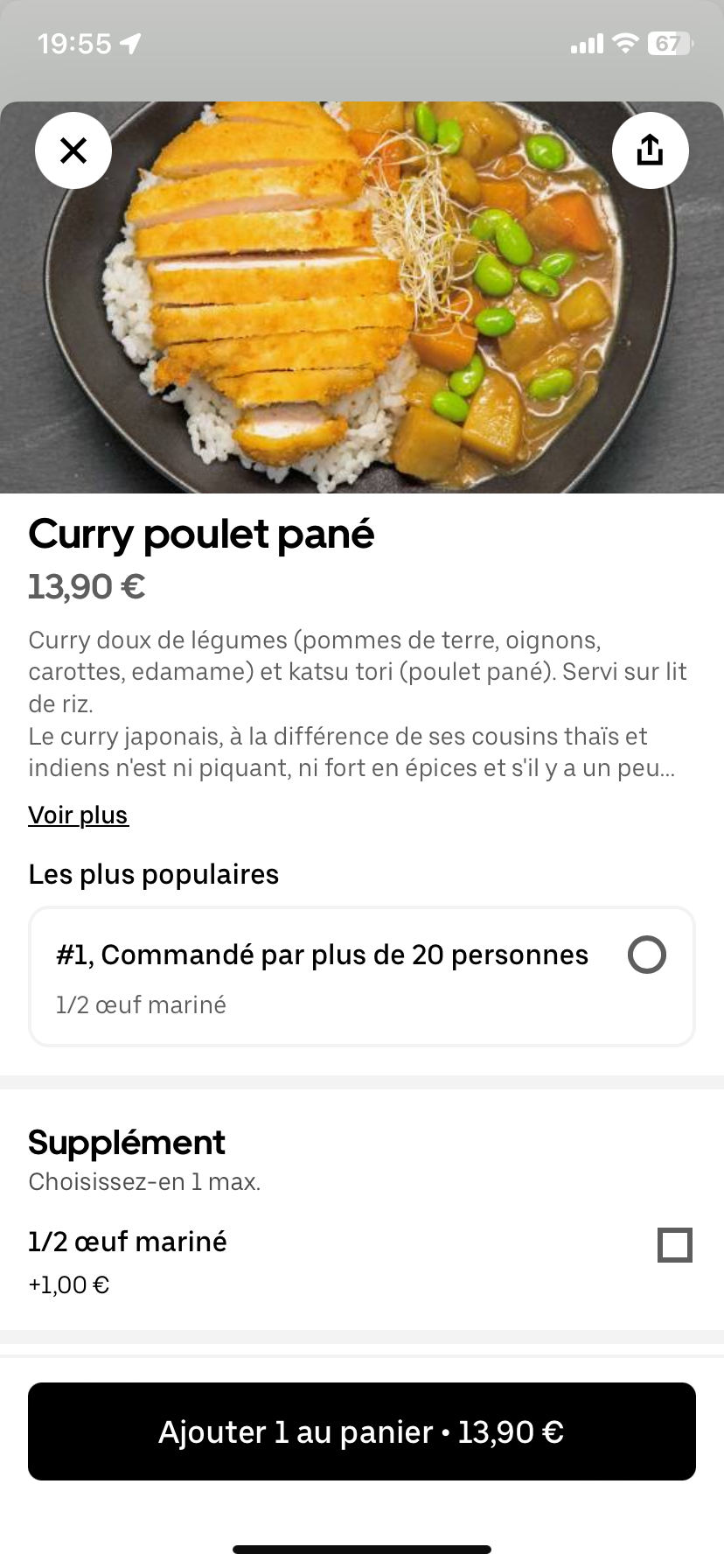
Task: Select the #1 most popular option
Action: tap(646, 955)
